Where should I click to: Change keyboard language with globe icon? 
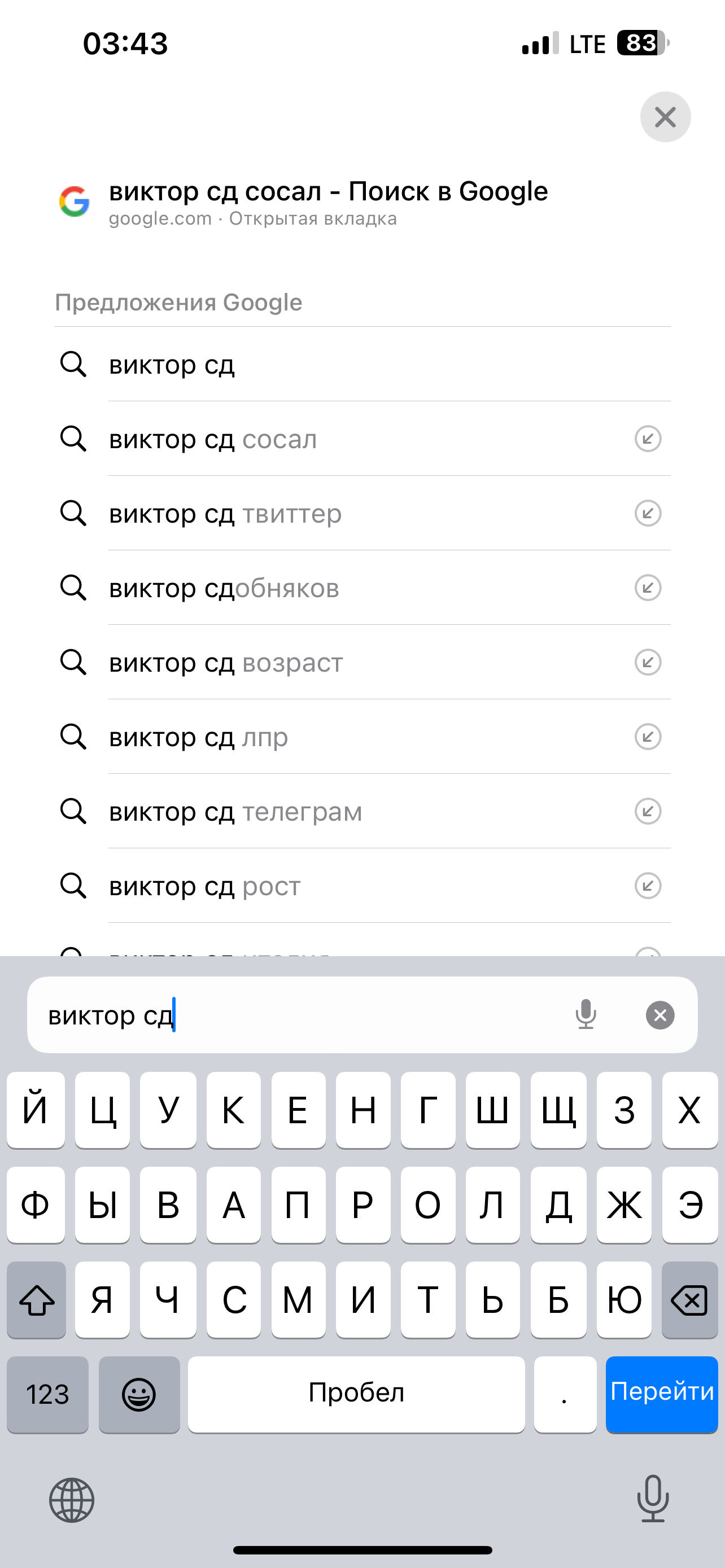72,1500
